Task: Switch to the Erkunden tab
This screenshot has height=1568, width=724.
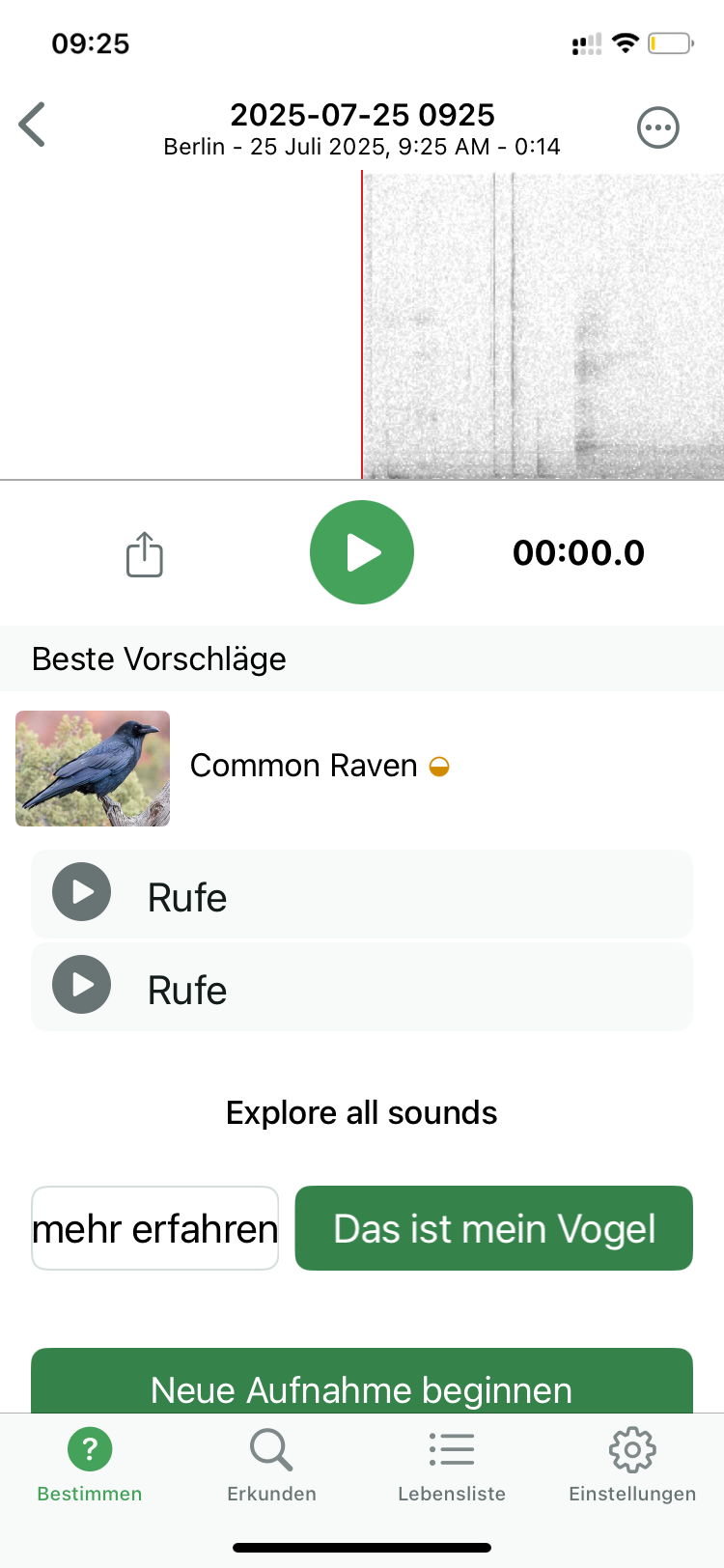Action: tap(271, 1466)
